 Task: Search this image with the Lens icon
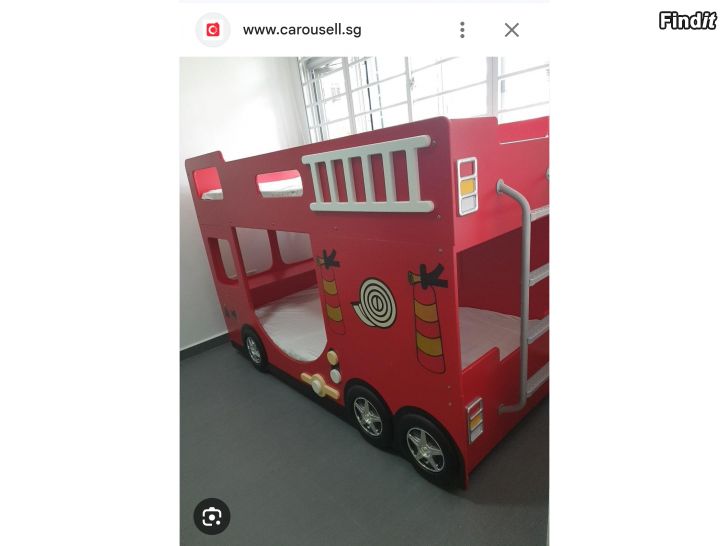(x=212, y=516)
